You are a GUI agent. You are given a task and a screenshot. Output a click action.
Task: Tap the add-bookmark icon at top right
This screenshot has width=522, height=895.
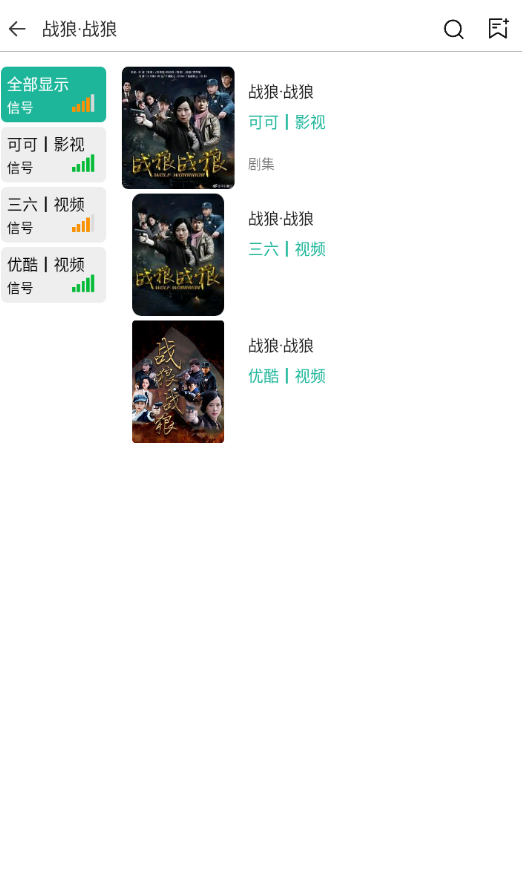coord(498,29)
